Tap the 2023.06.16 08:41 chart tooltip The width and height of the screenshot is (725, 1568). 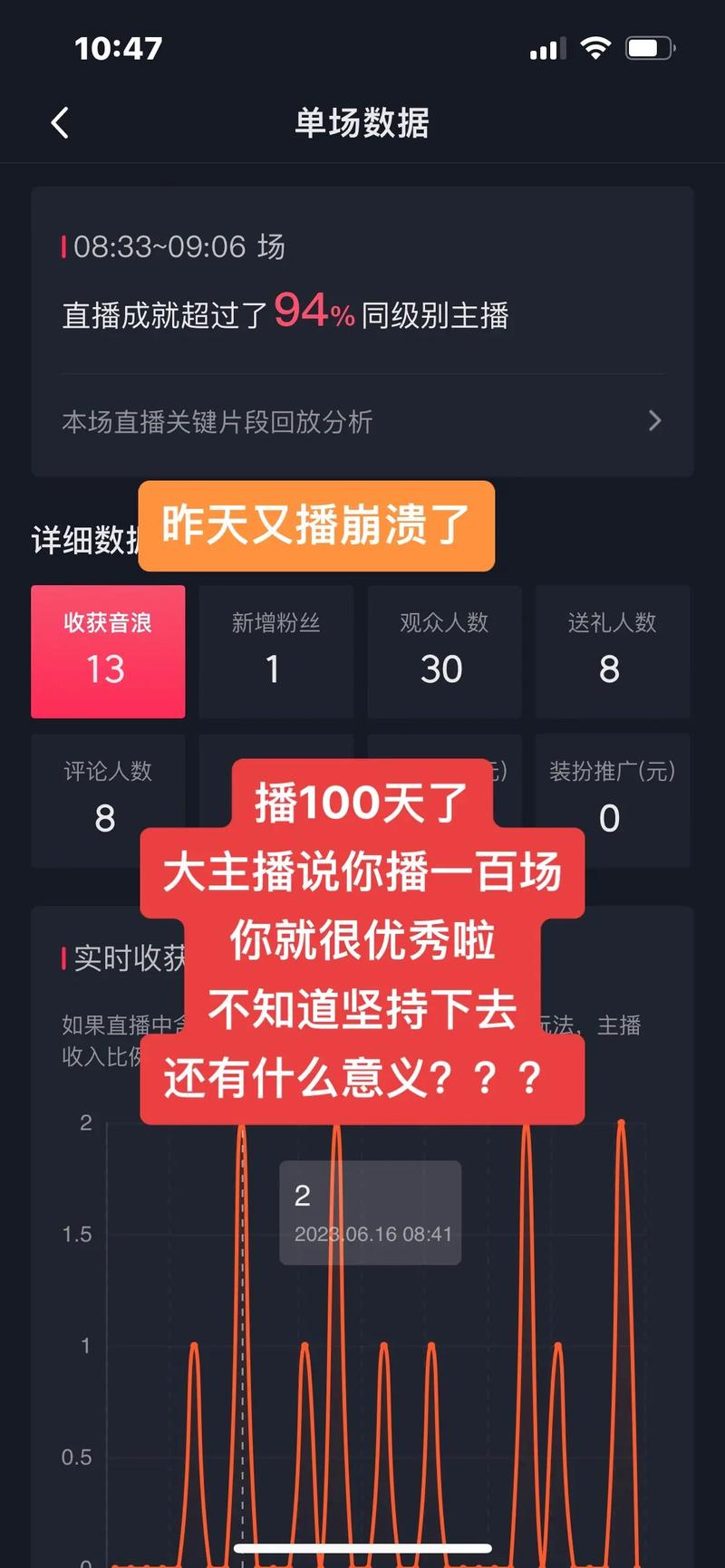pos(370,1213)
